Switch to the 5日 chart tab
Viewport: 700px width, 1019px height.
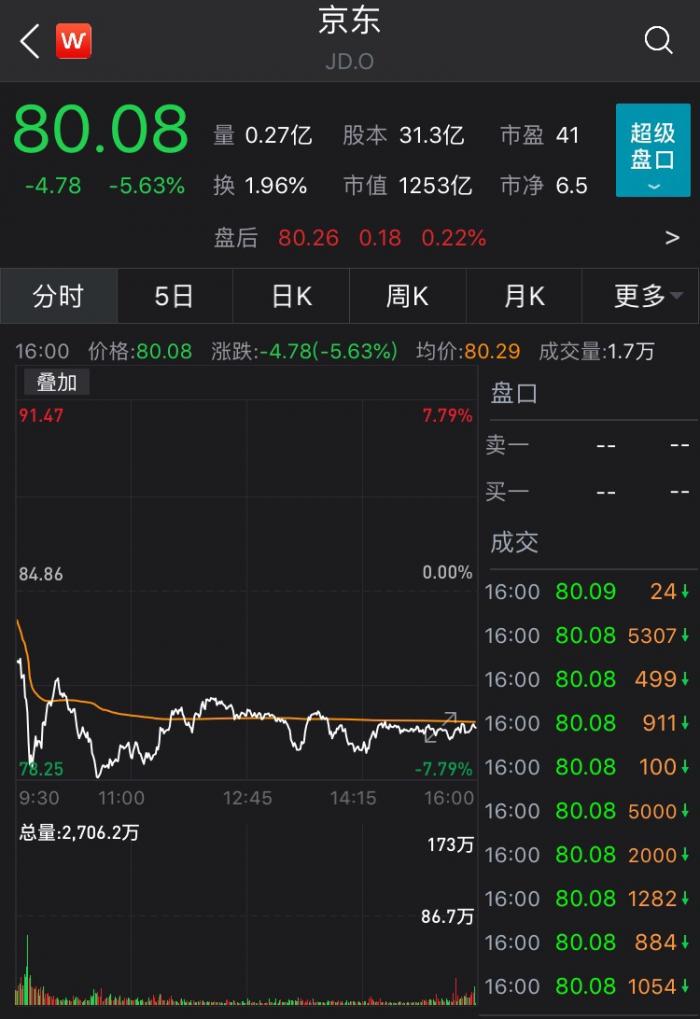tap(174, 296)
